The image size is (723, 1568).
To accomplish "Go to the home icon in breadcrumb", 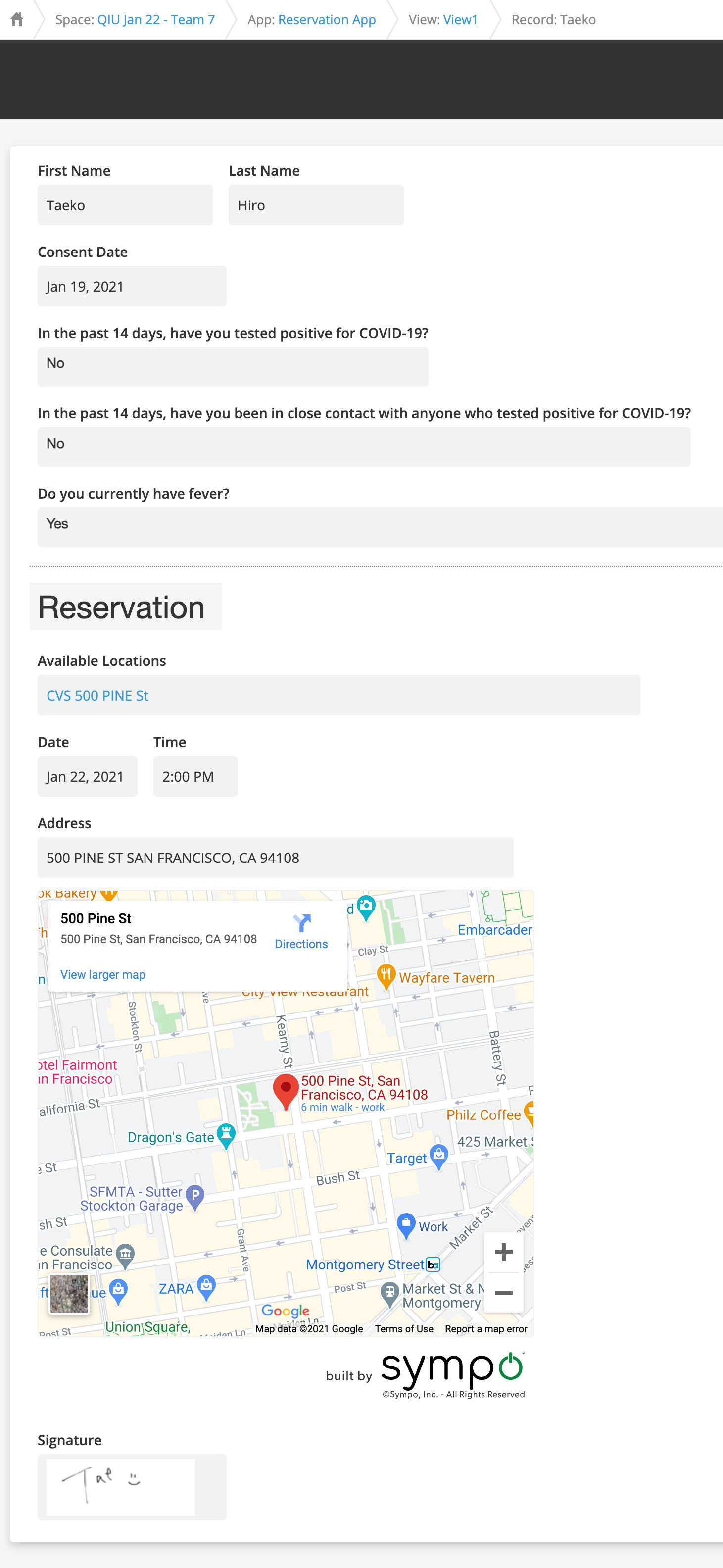I will coord(17,19).
